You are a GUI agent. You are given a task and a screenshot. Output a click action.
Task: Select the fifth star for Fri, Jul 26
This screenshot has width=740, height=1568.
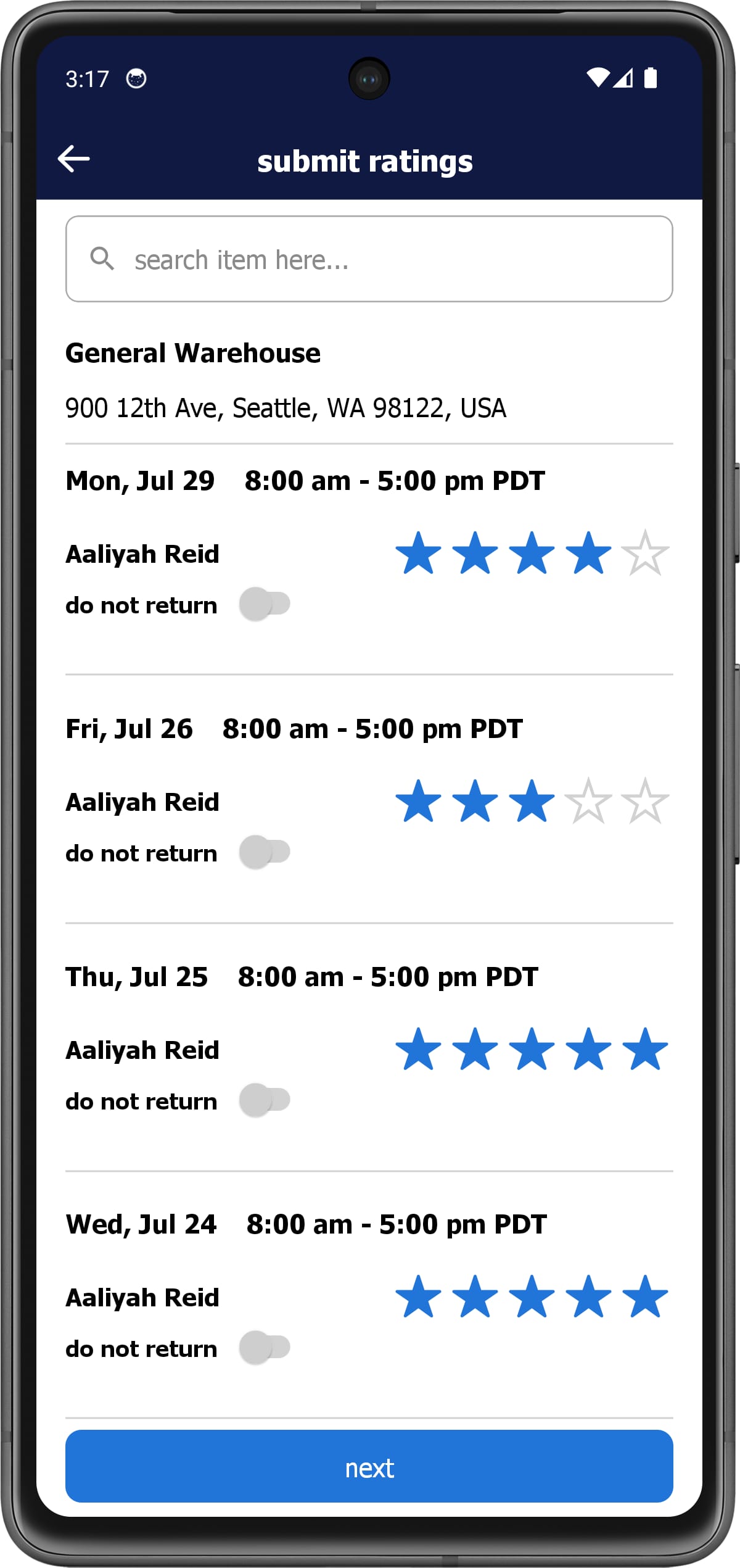pos(643,803)
